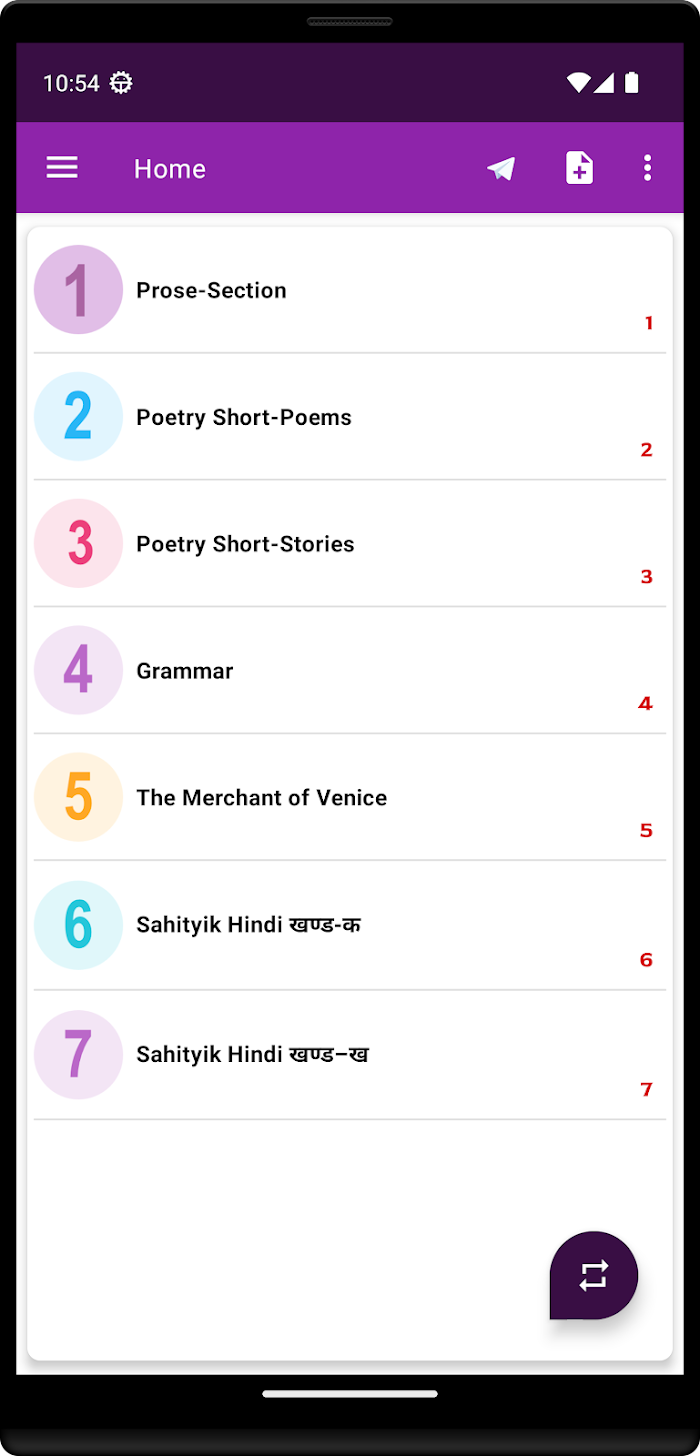Tap the paper plane send icon
Image resolution: width=700 pixels, height=1456 pixels.
[501, 168]
